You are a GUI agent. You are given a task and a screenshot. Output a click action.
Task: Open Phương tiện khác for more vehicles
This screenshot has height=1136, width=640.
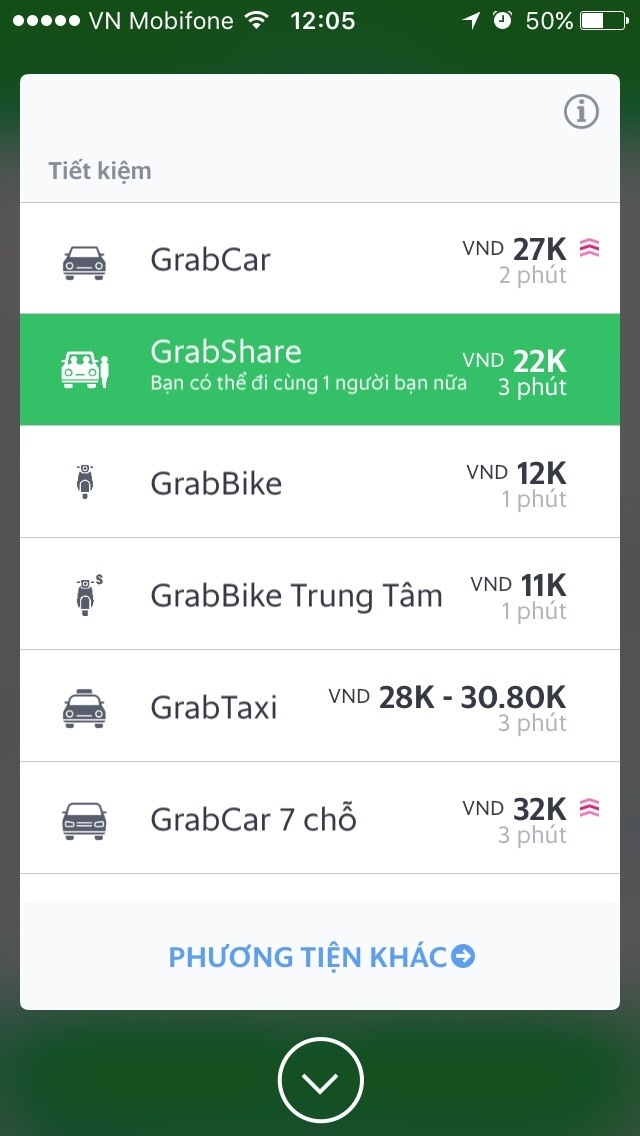(x=320, y=957)
